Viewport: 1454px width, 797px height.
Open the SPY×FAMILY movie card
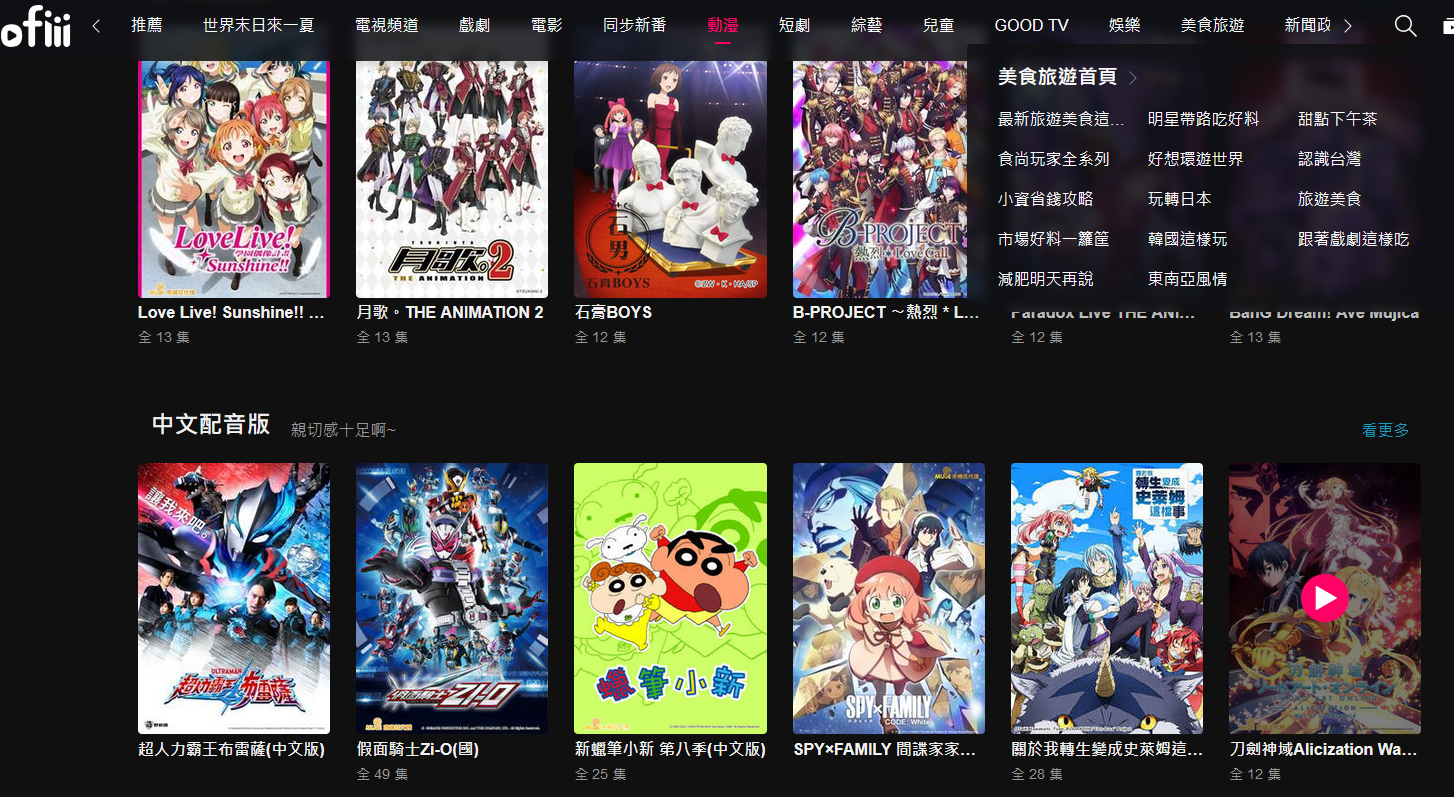tap(888, 598)
